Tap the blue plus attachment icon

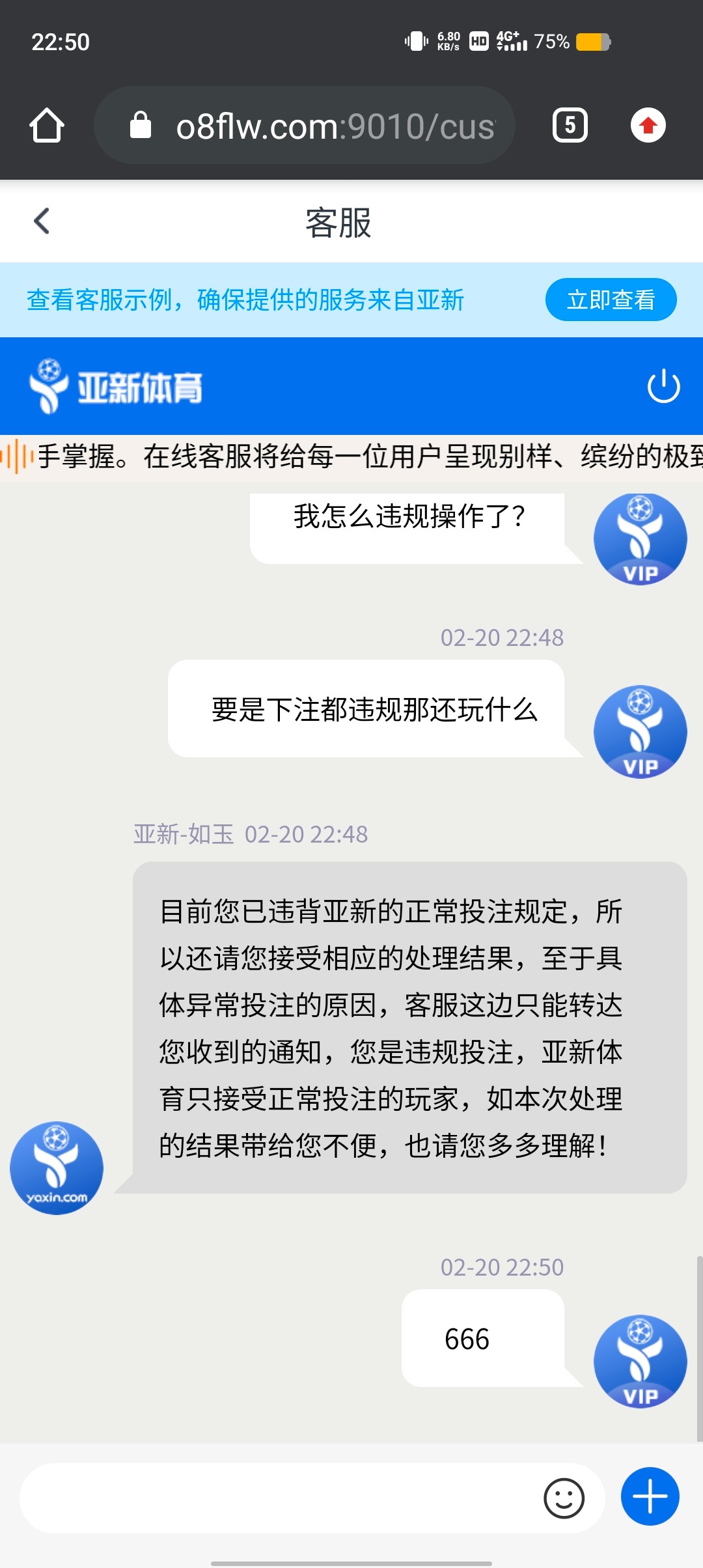(x=648, y=1496)
